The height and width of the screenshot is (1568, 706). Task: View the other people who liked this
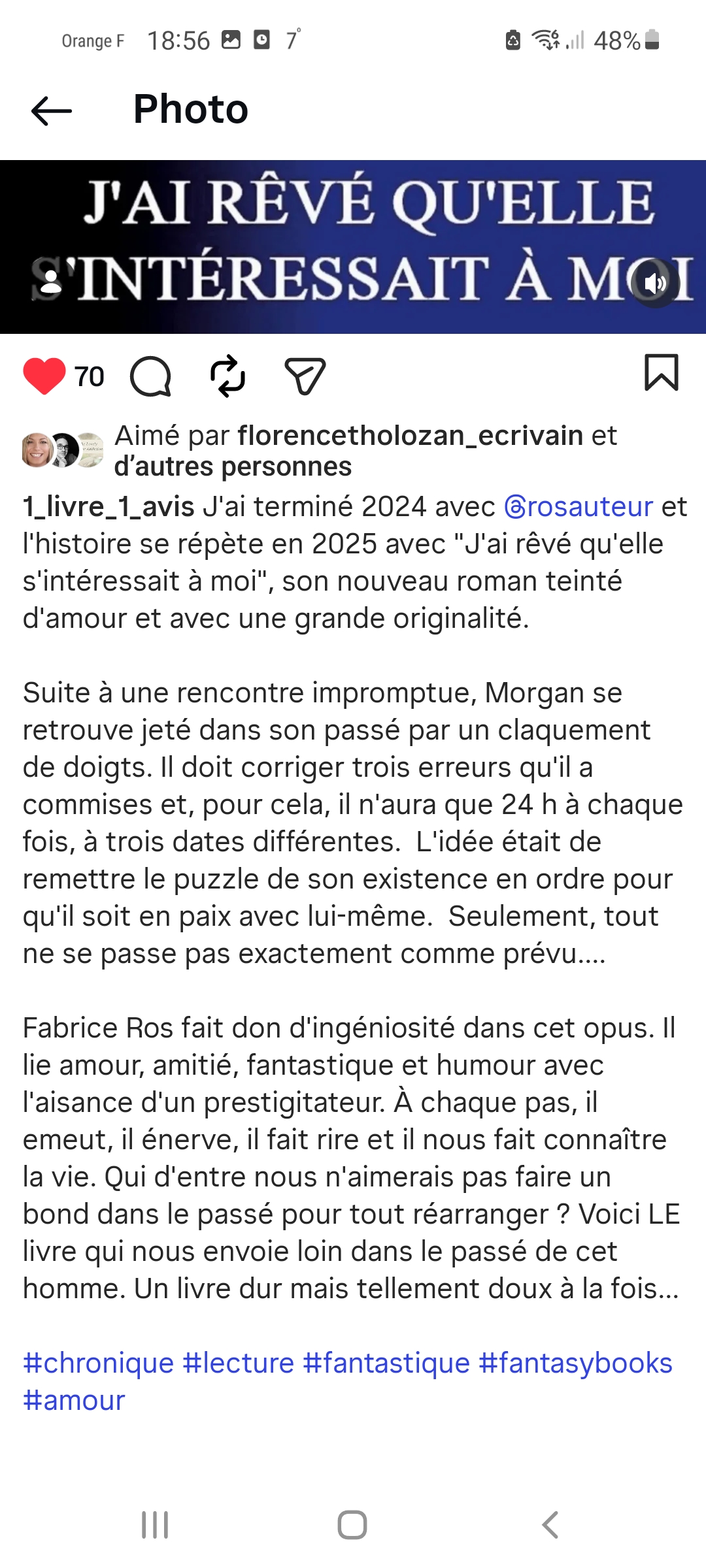pos(233,467)
